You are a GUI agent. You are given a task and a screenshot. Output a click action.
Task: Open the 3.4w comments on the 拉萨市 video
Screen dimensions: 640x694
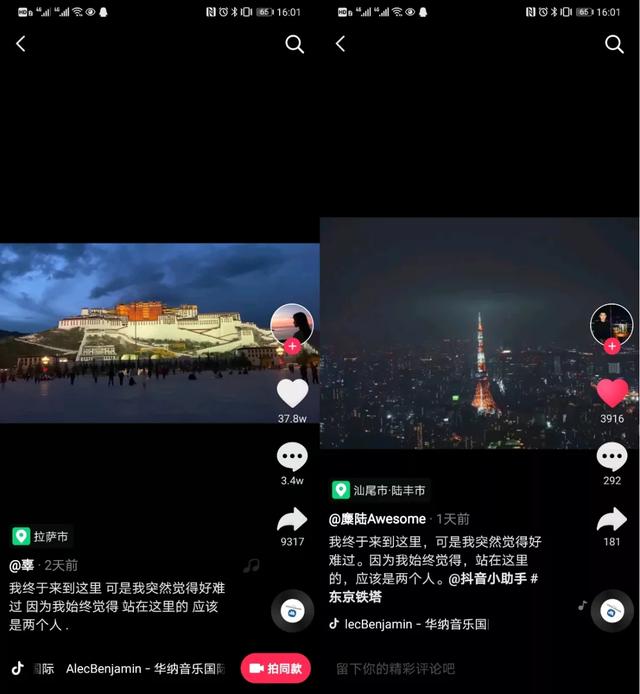(x=292, y=457)
